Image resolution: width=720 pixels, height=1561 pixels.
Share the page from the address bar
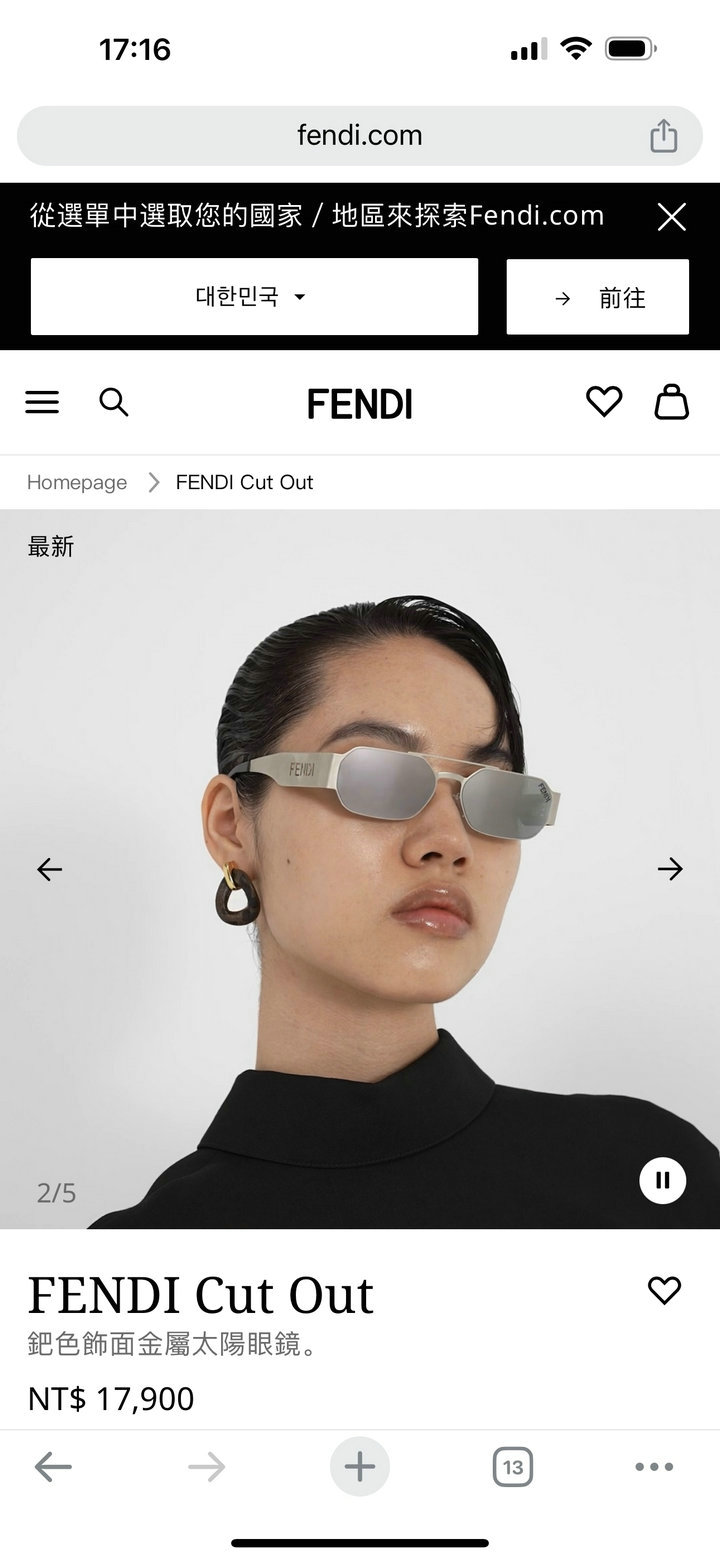pos(664,136)
